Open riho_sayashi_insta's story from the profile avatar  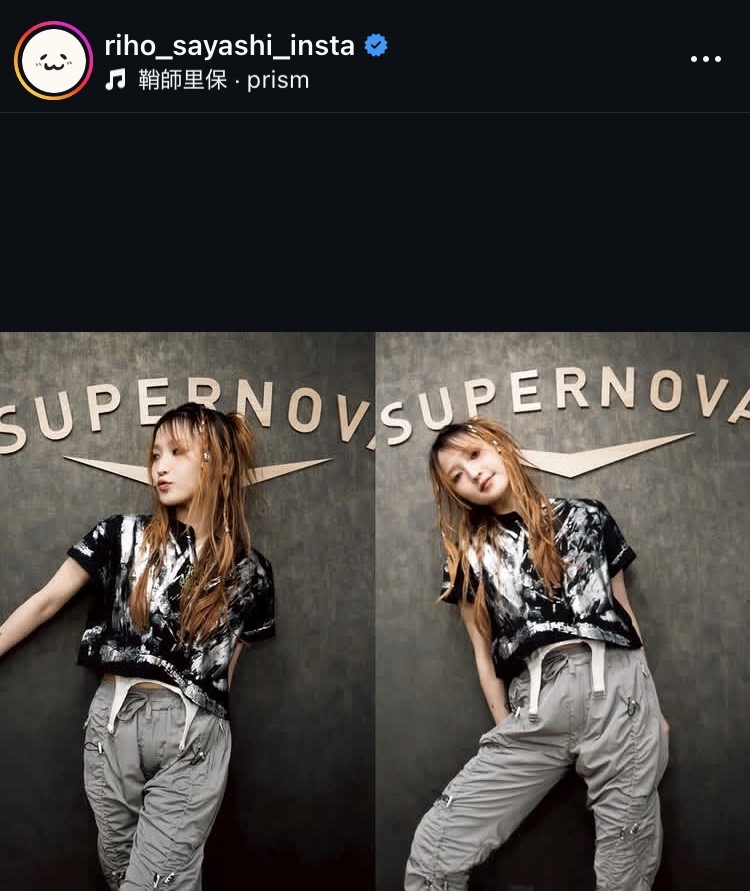coord(53,60)
